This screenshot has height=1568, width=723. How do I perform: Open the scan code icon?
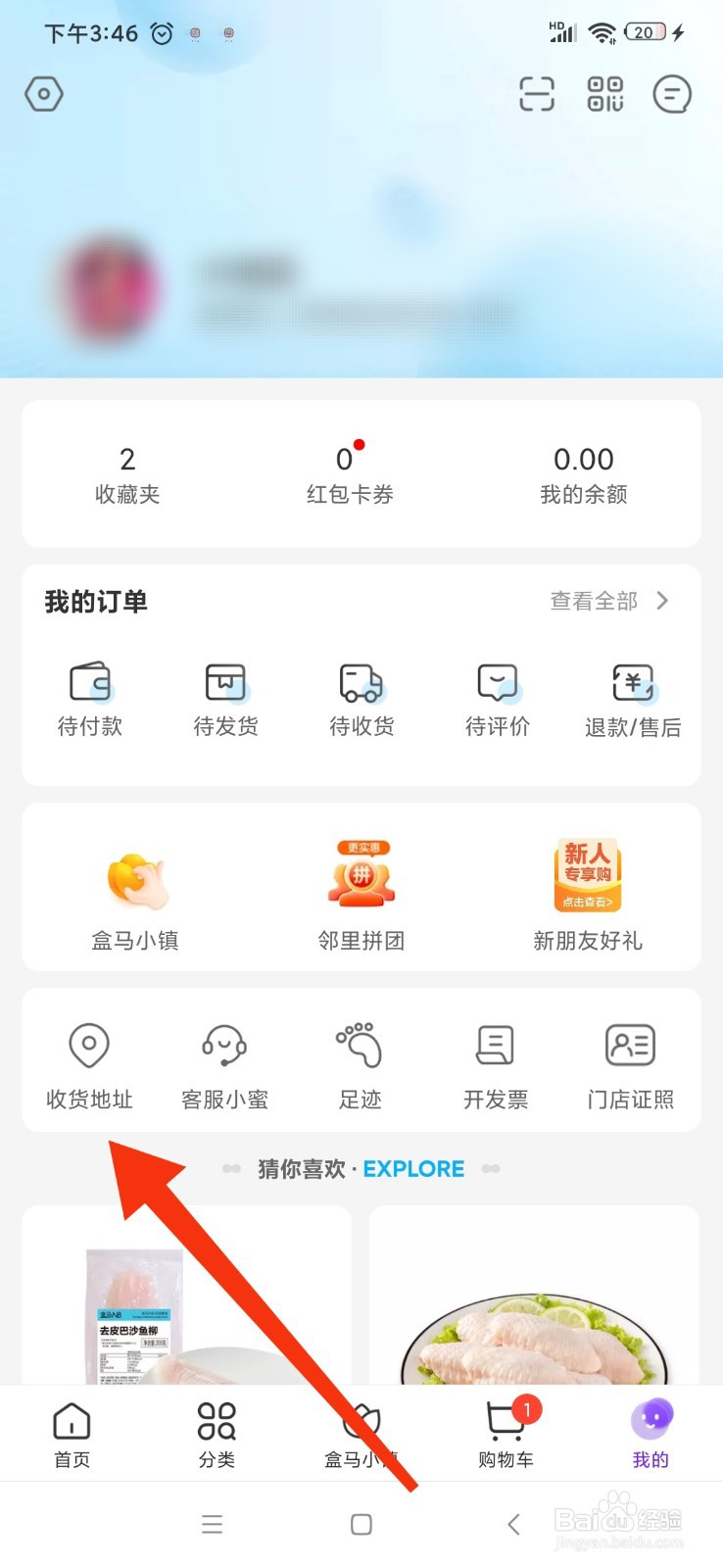pos(537,94)
